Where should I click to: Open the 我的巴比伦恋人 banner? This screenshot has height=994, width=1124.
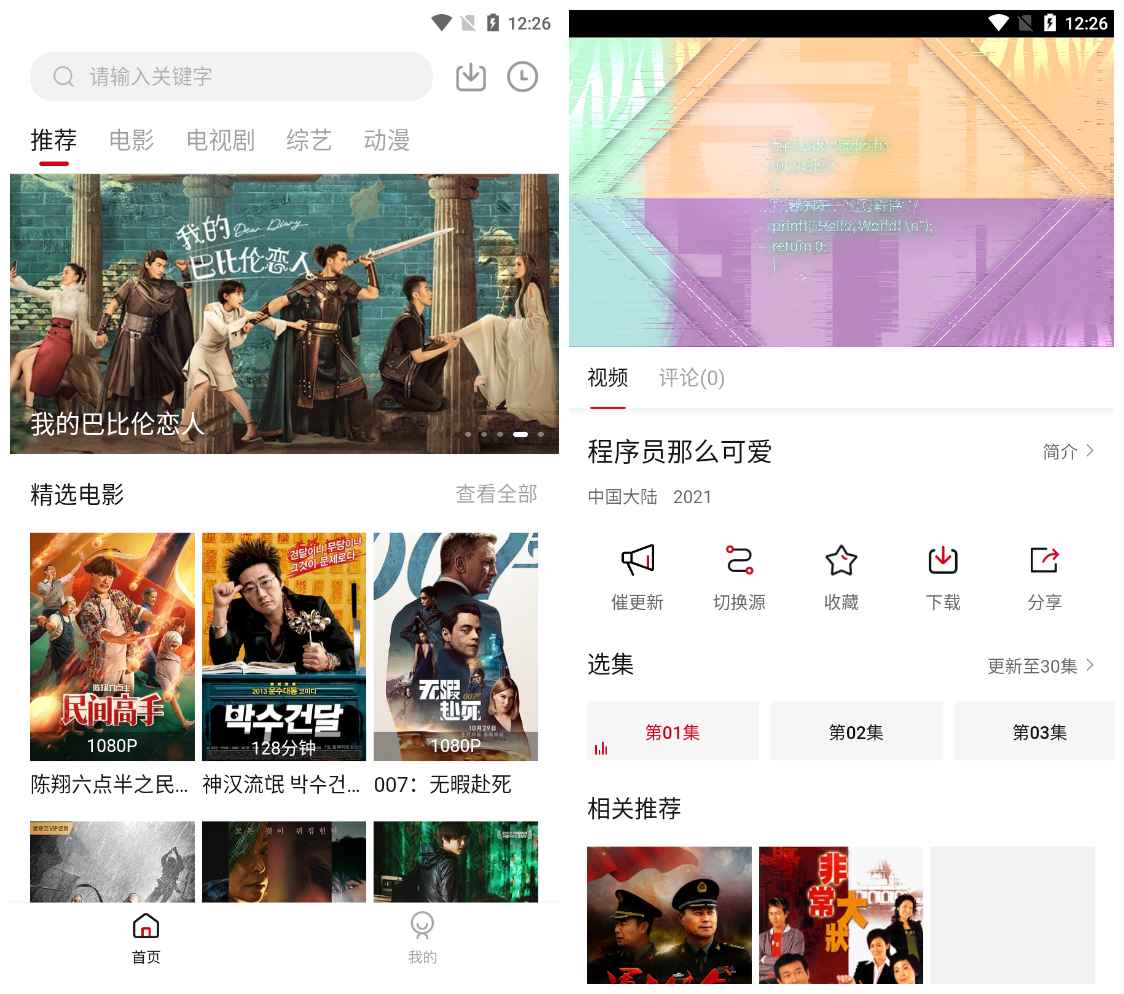point(284,313)
